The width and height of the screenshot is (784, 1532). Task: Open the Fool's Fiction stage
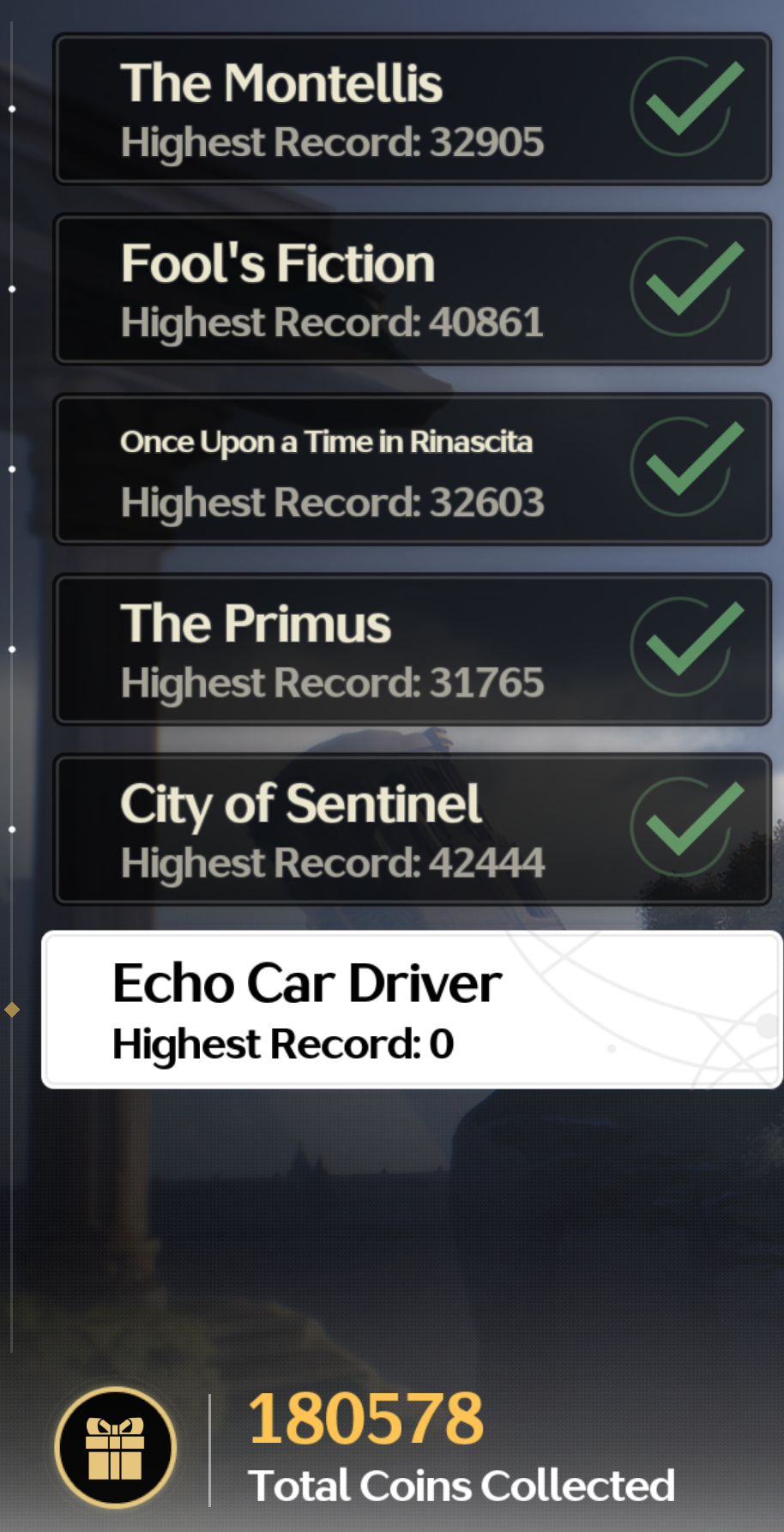[x=413, y=289]
